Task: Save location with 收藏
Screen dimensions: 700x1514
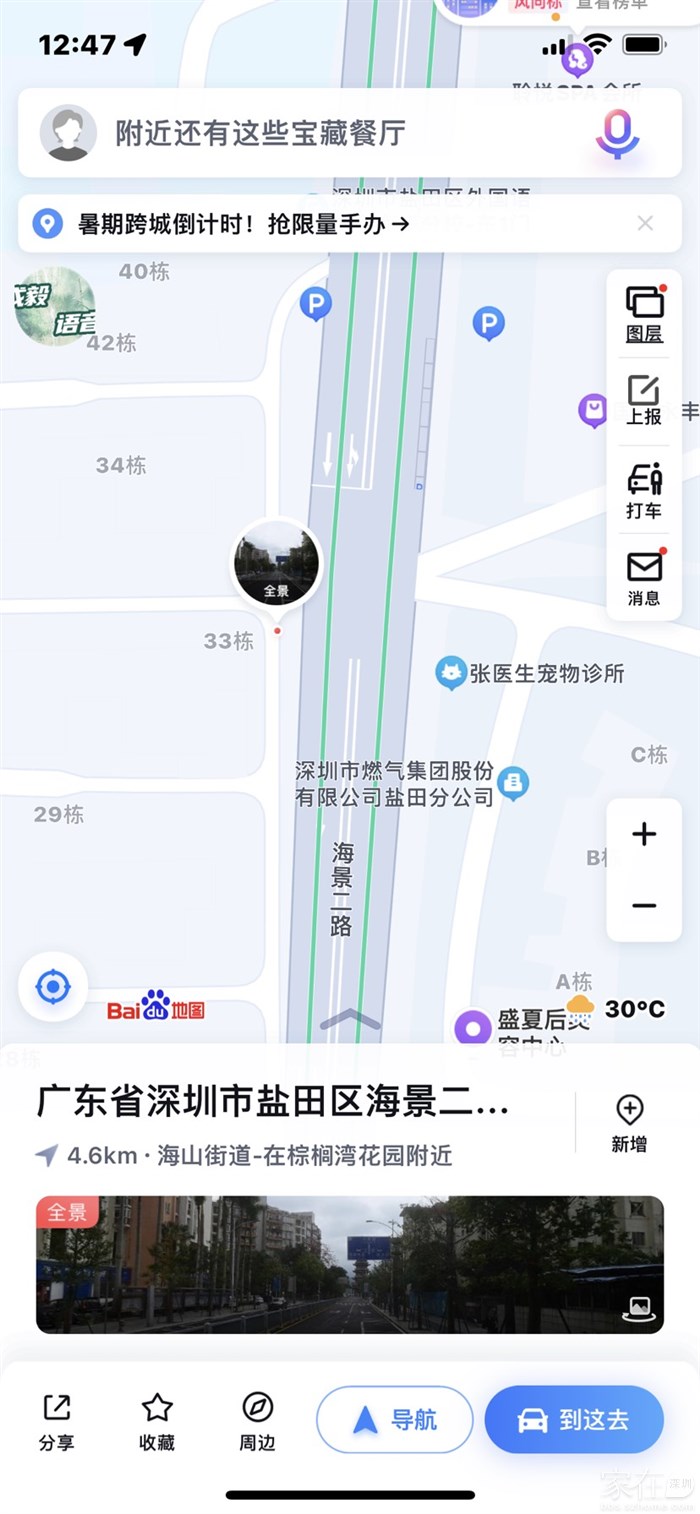Action: 157,1420
